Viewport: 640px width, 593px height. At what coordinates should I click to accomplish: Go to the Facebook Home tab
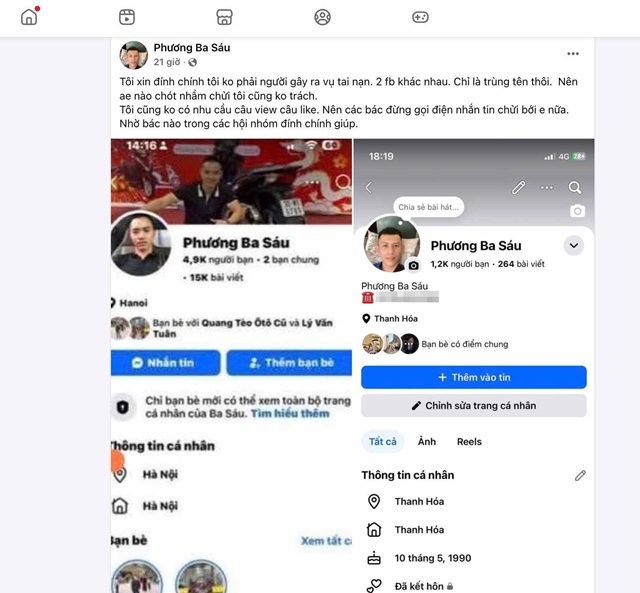29,17
